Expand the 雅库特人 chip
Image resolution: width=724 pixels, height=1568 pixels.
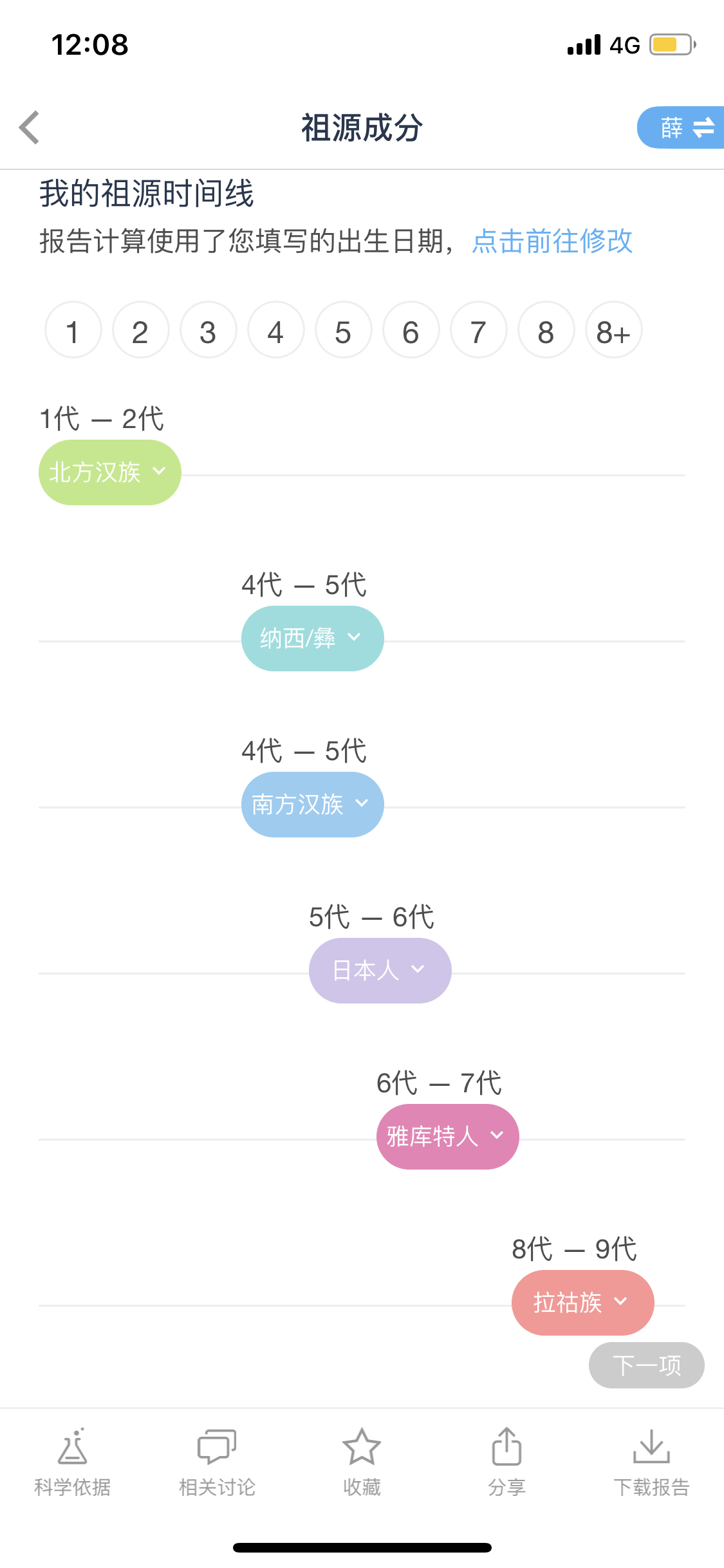(447, 1137)
